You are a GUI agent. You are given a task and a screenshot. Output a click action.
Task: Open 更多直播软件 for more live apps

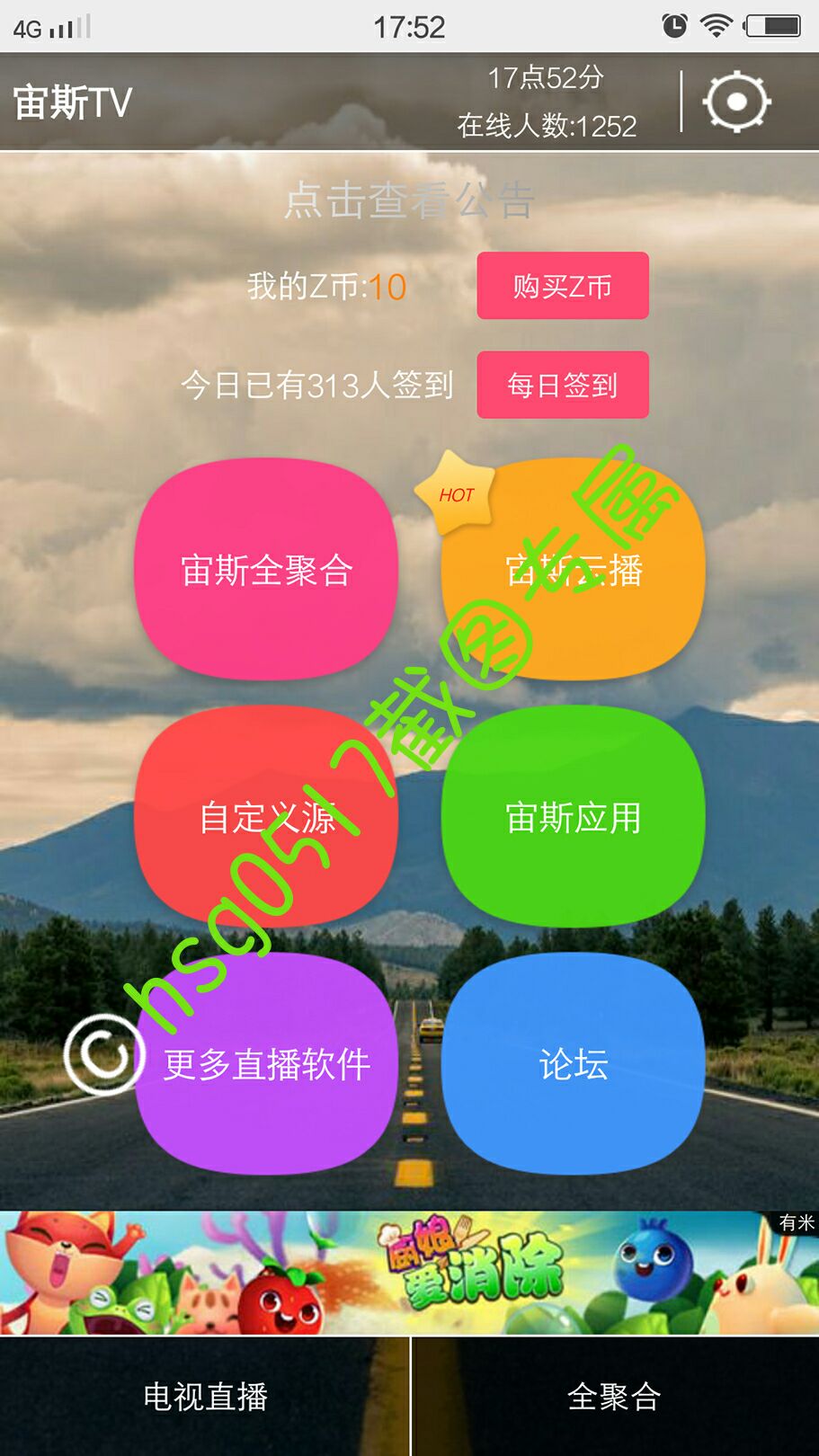(x=266, y=1065)
